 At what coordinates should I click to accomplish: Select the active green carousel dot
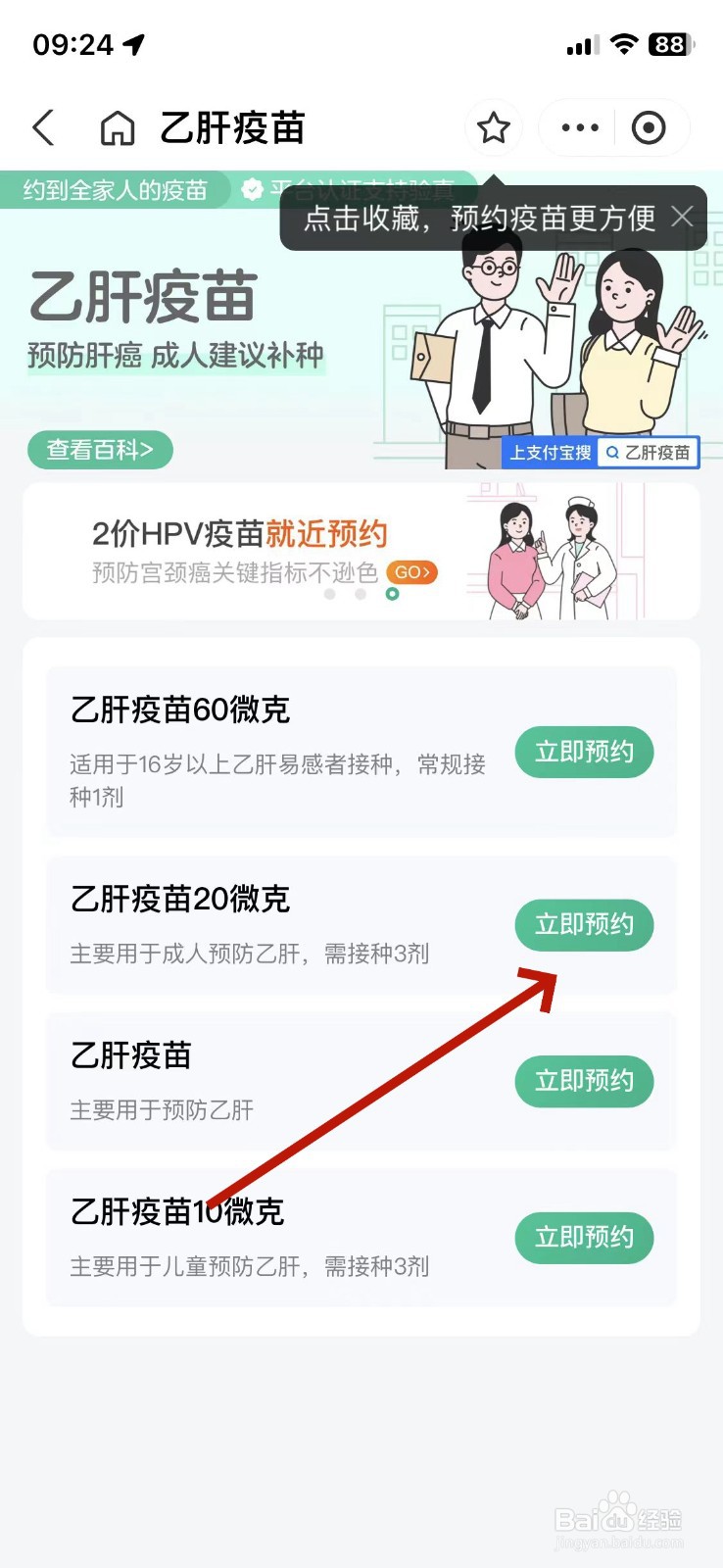(392, 595)
